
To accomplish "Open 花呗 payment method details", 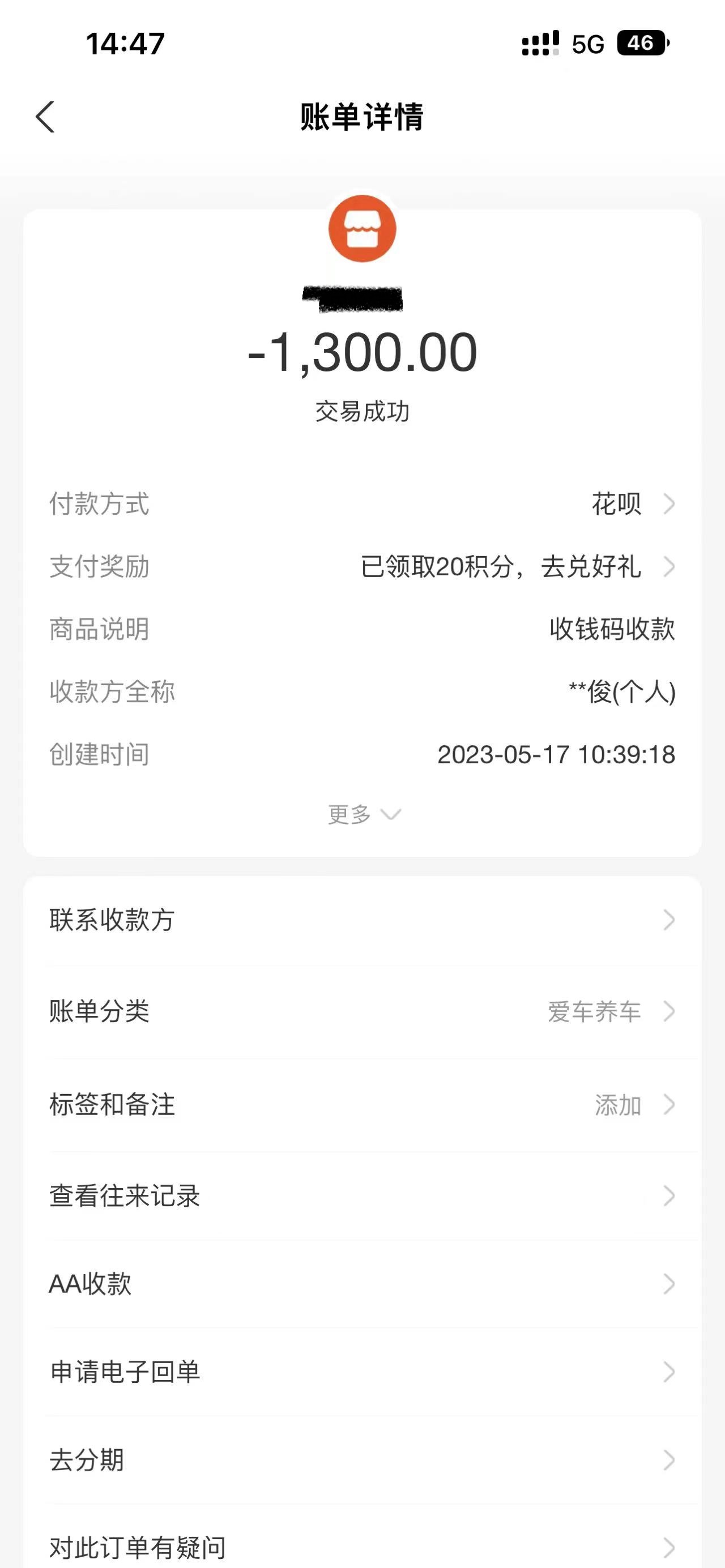I will coord(618,504).
